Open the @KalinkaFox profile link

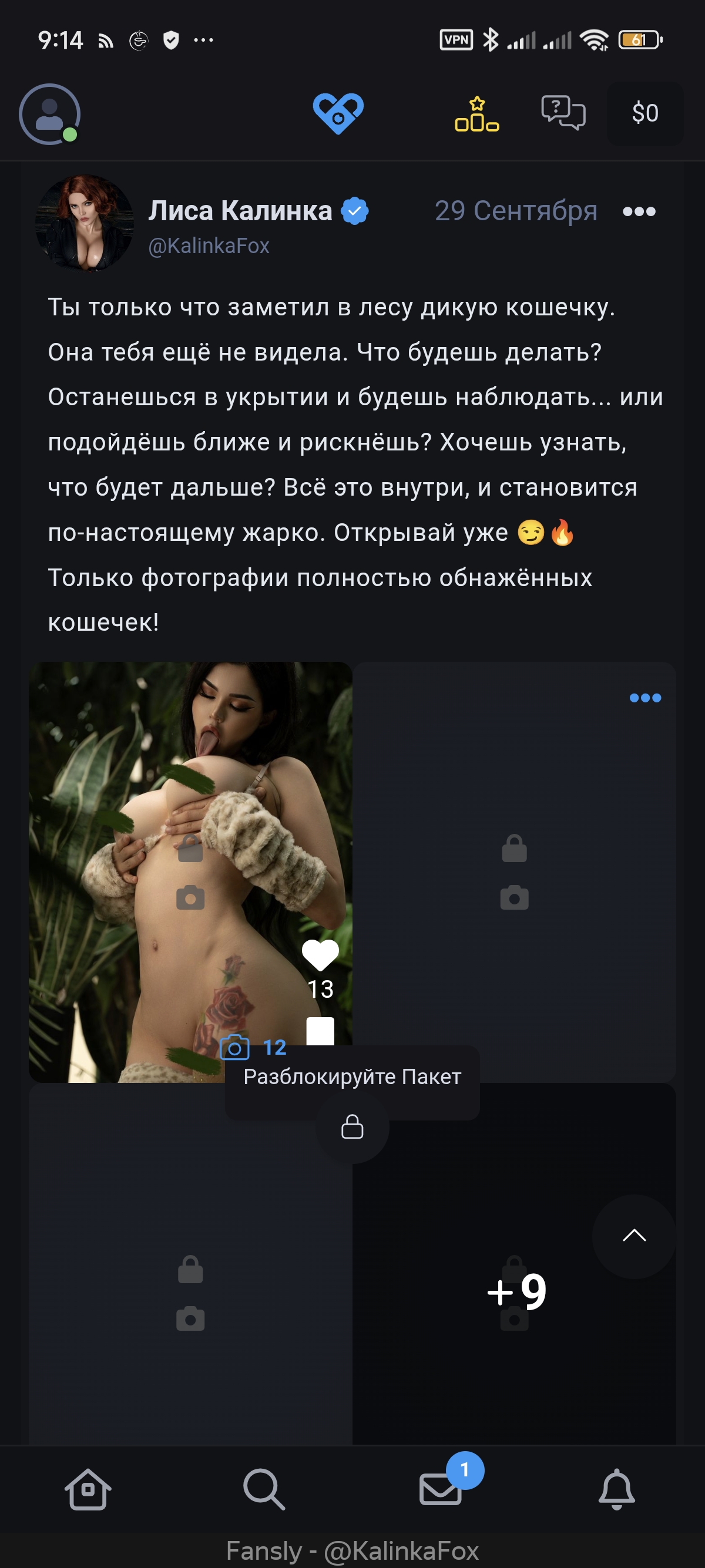pos(209,246)
